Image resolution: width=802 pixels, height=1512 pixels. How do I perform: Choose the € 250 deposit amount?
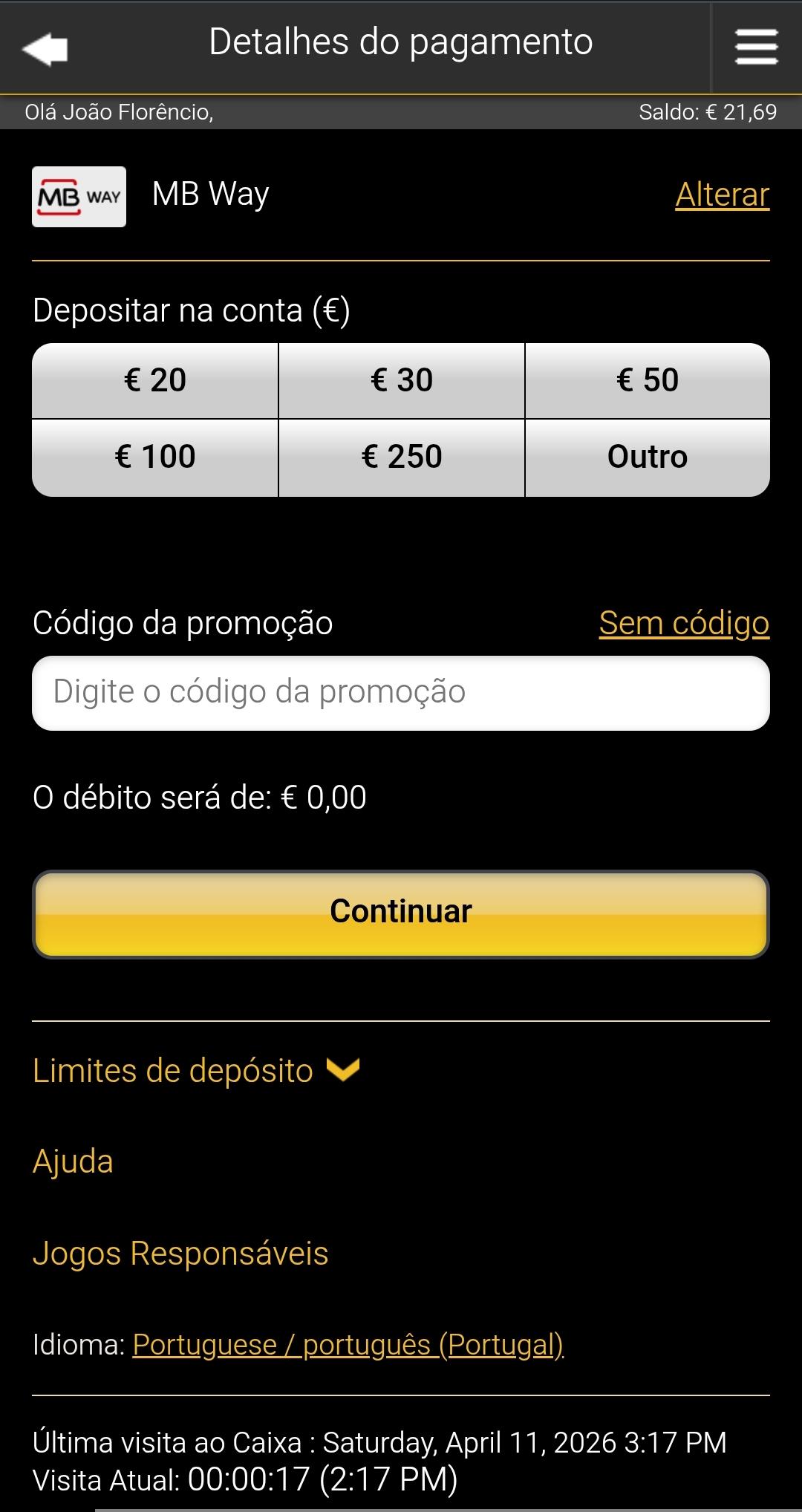(x=401, y=457)
